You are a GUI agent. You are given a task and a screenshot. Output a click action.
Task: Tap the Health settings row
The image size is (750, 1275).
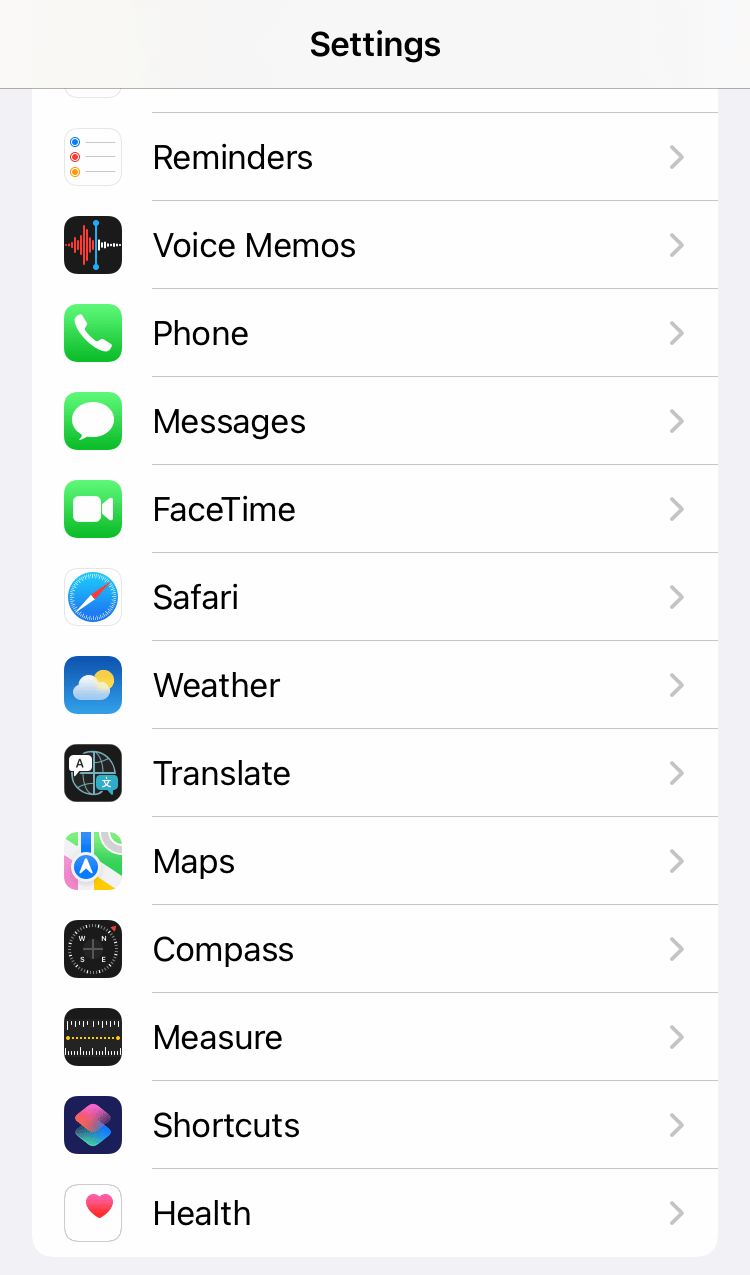[x=375, y=1213]
